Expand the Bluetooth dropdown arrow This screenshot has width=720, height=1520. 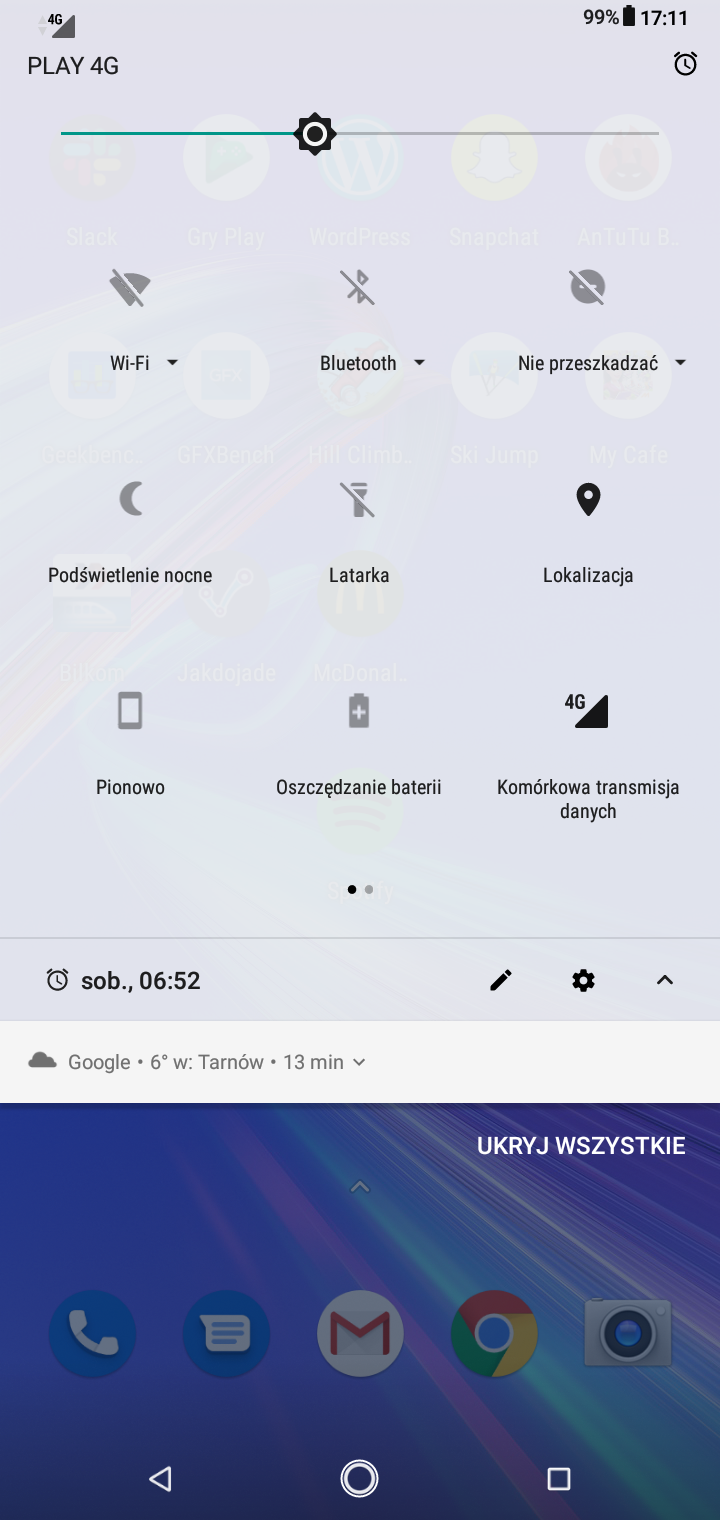coord(419,363)
